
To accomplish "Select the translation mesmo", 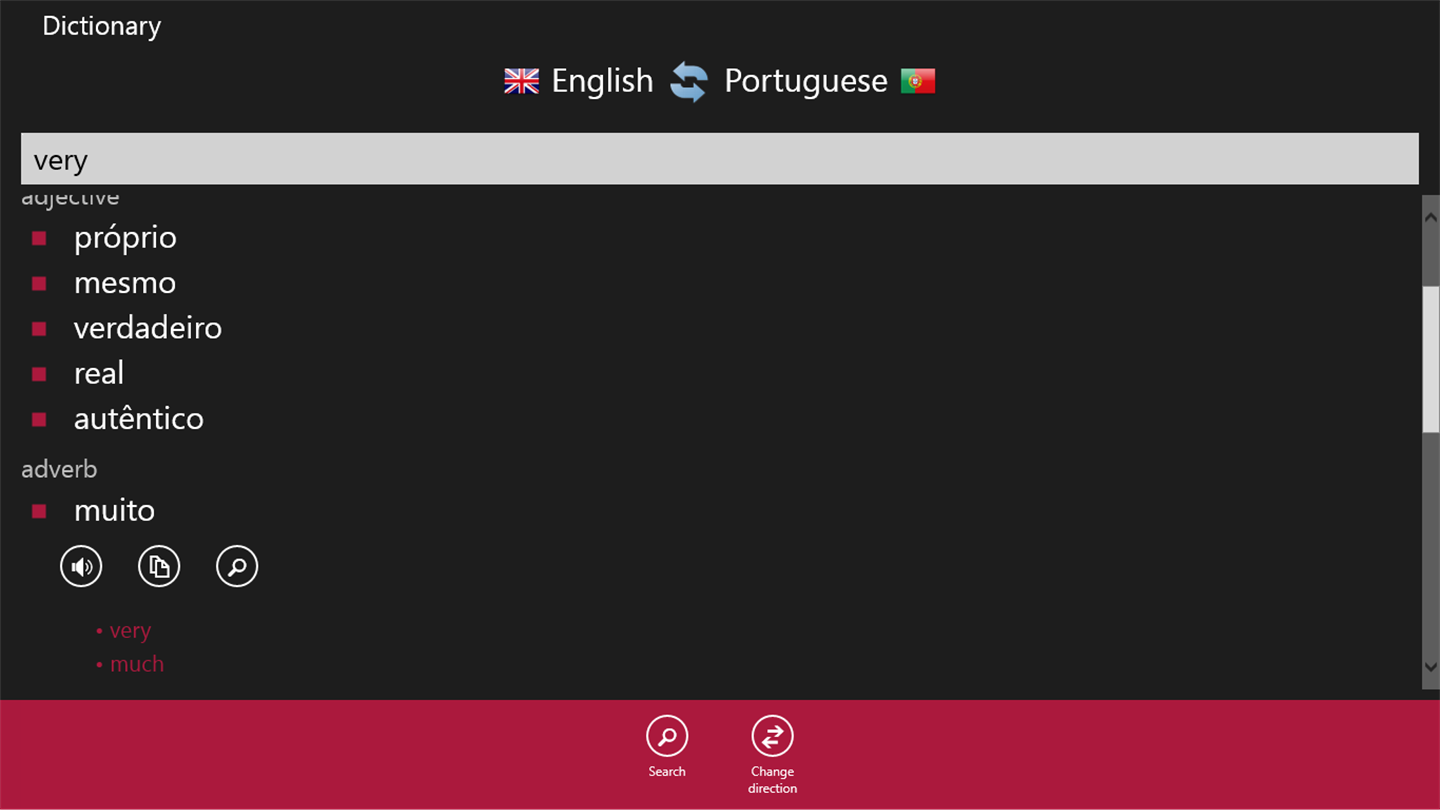I will [125, 283].
